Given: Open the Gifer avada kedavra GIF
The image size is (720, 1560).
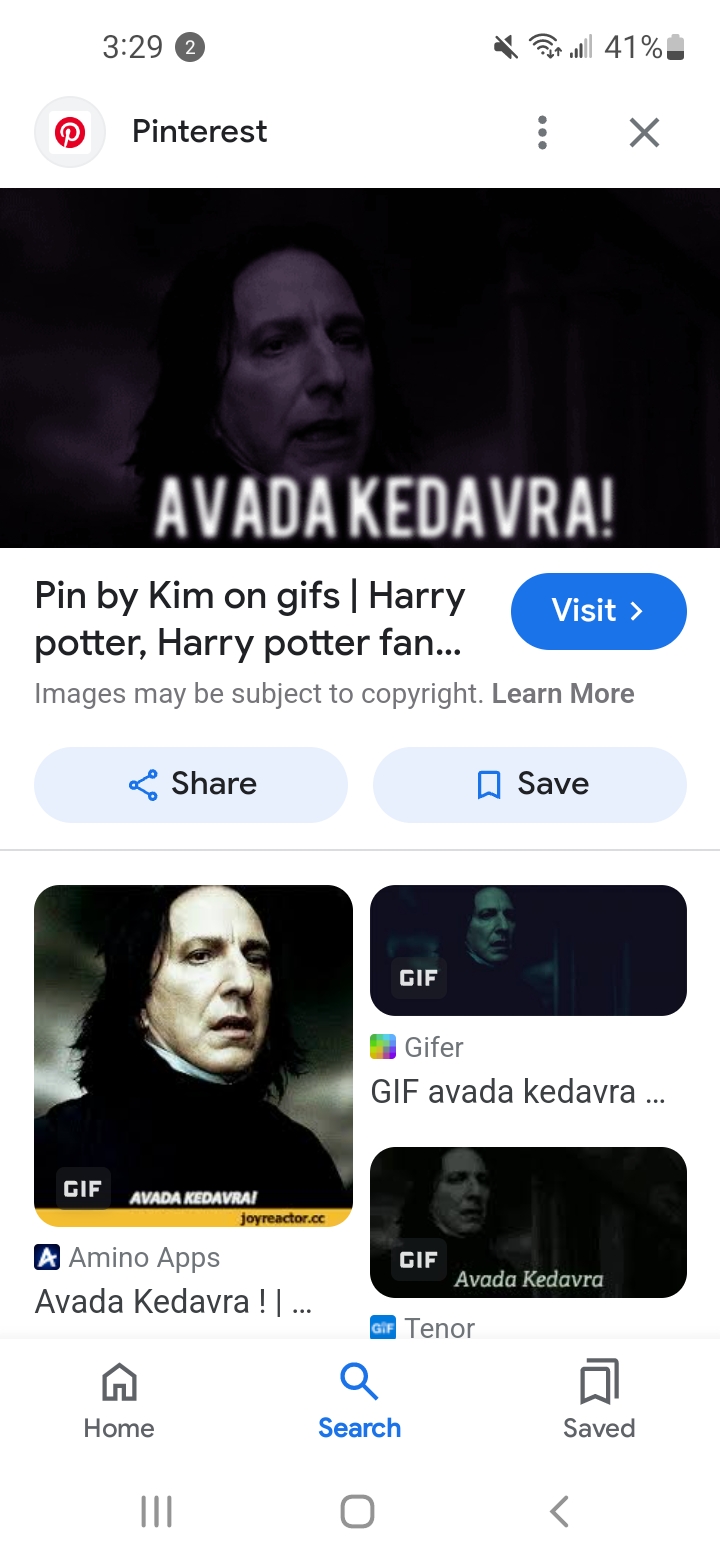Looking at the screenshot, I should 528,950.
